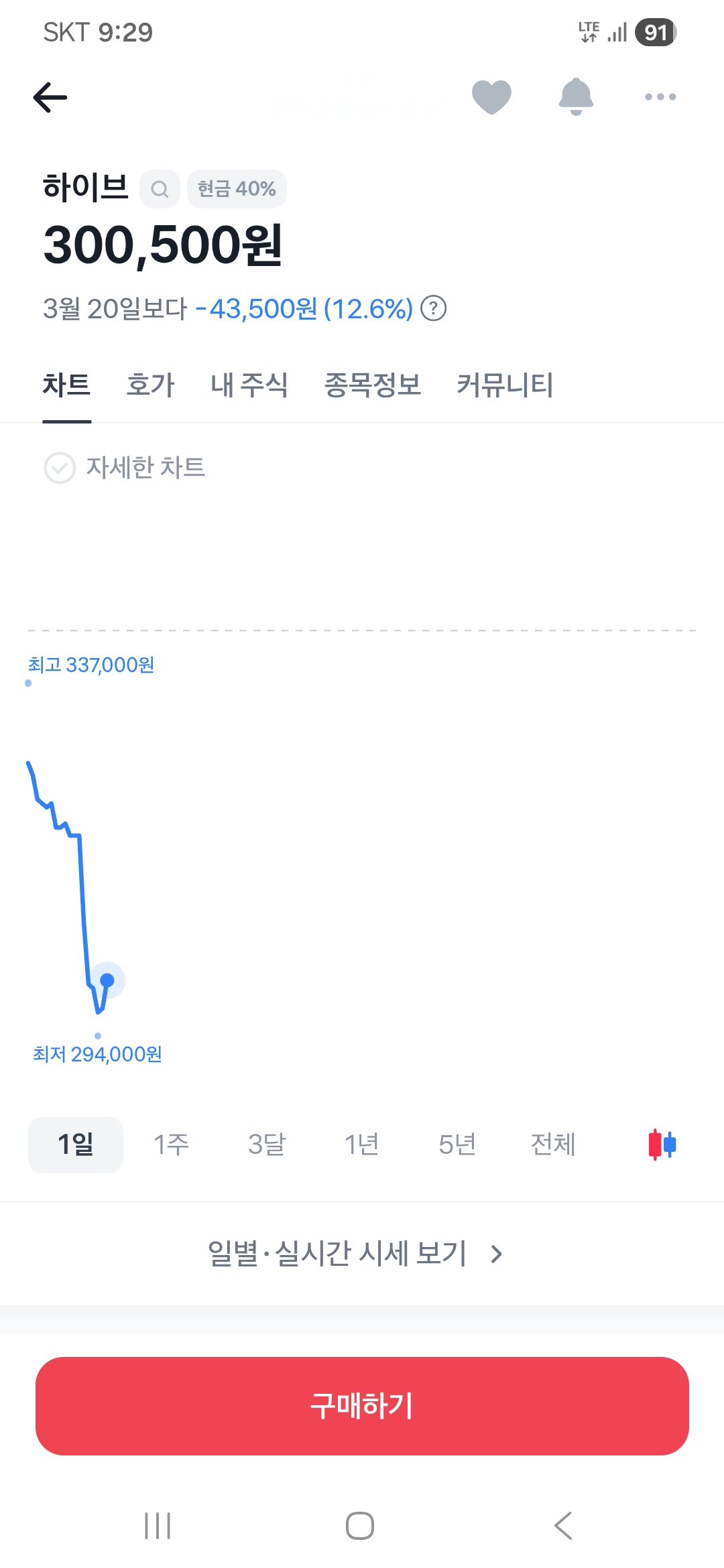
Task: Show the 1년 chart range
Action: coord(361,1145)
